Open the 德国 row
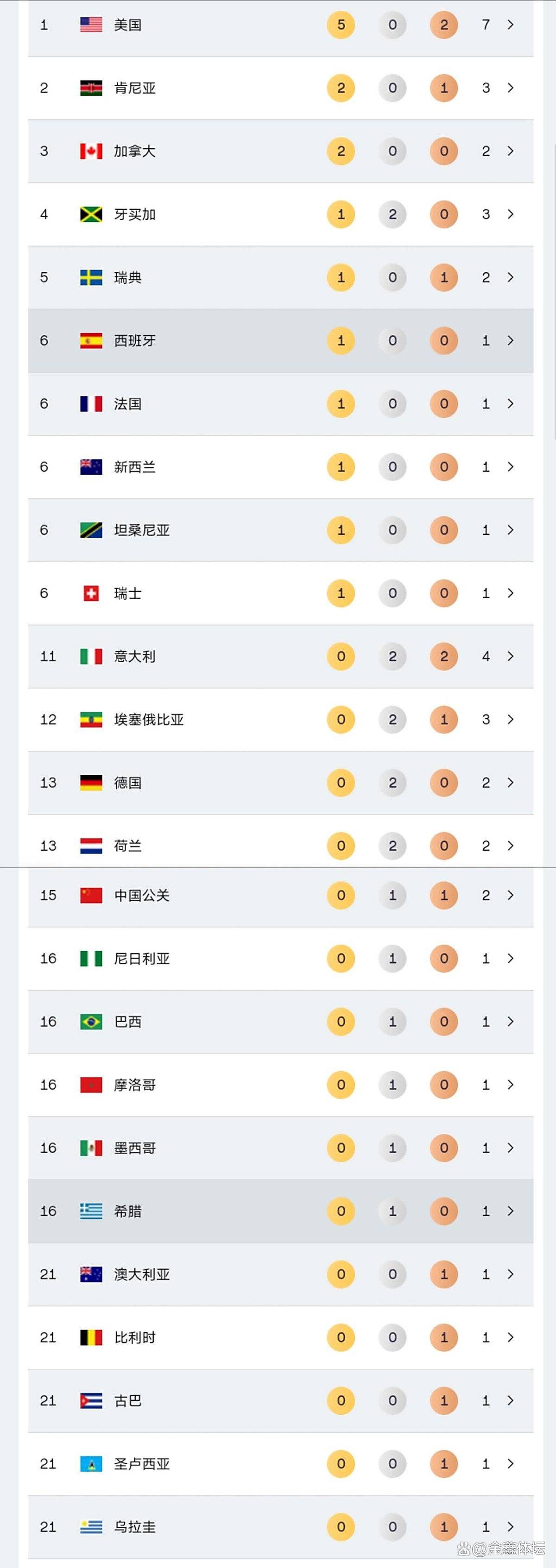 tap(280, 783)
